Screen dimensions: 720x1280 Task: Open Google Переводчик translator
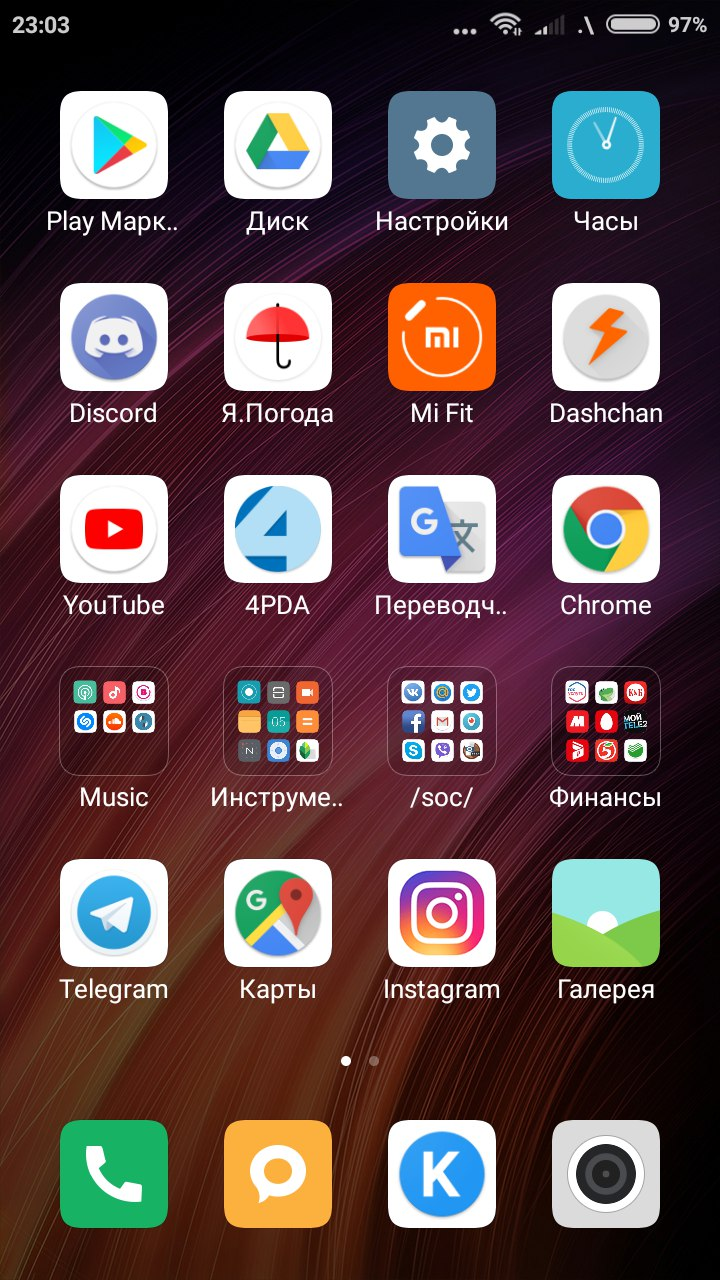[x=442, y=529]
